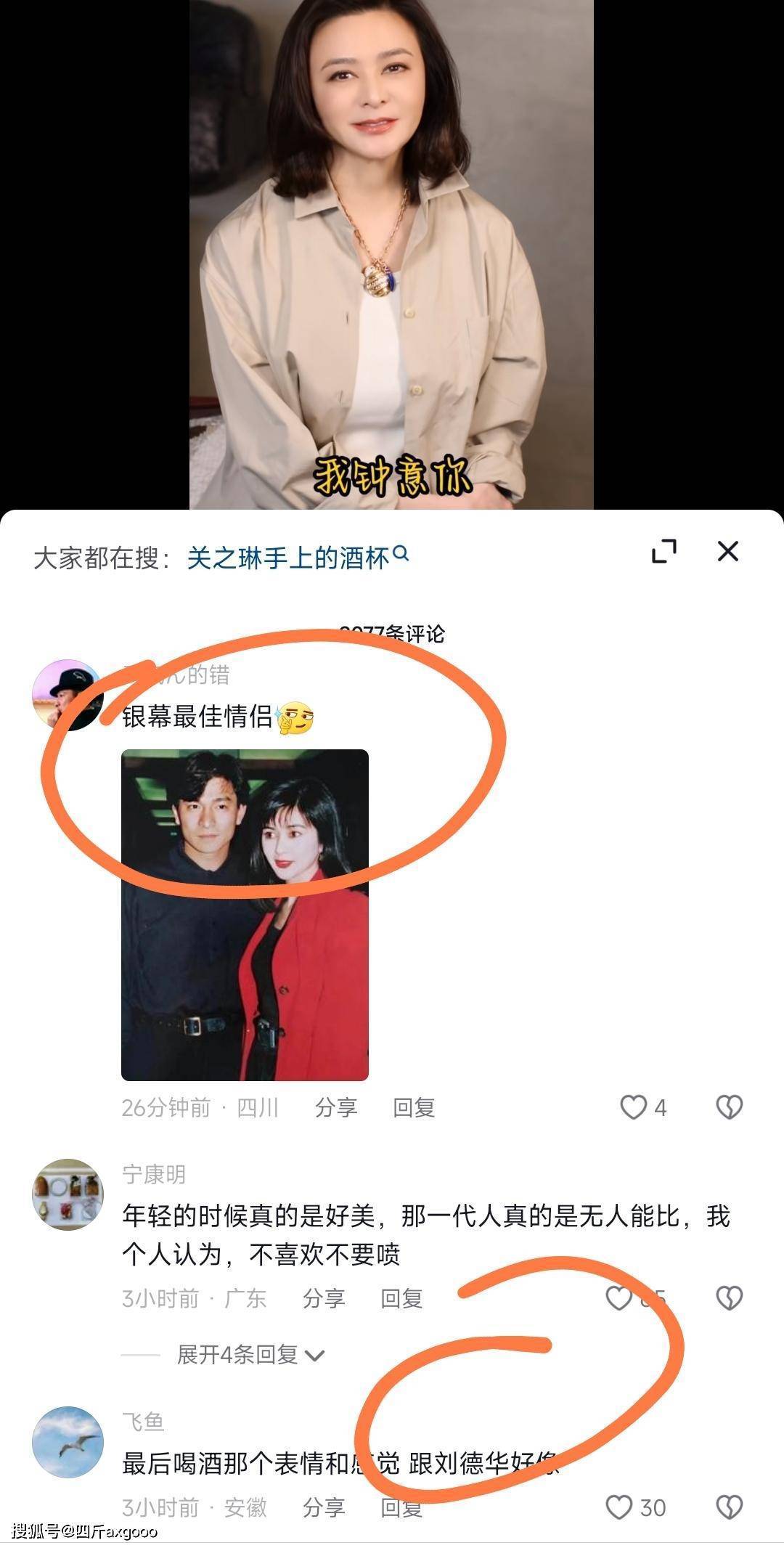Open the photo in 银幕最佳情侣 comment

pos(245,915)
